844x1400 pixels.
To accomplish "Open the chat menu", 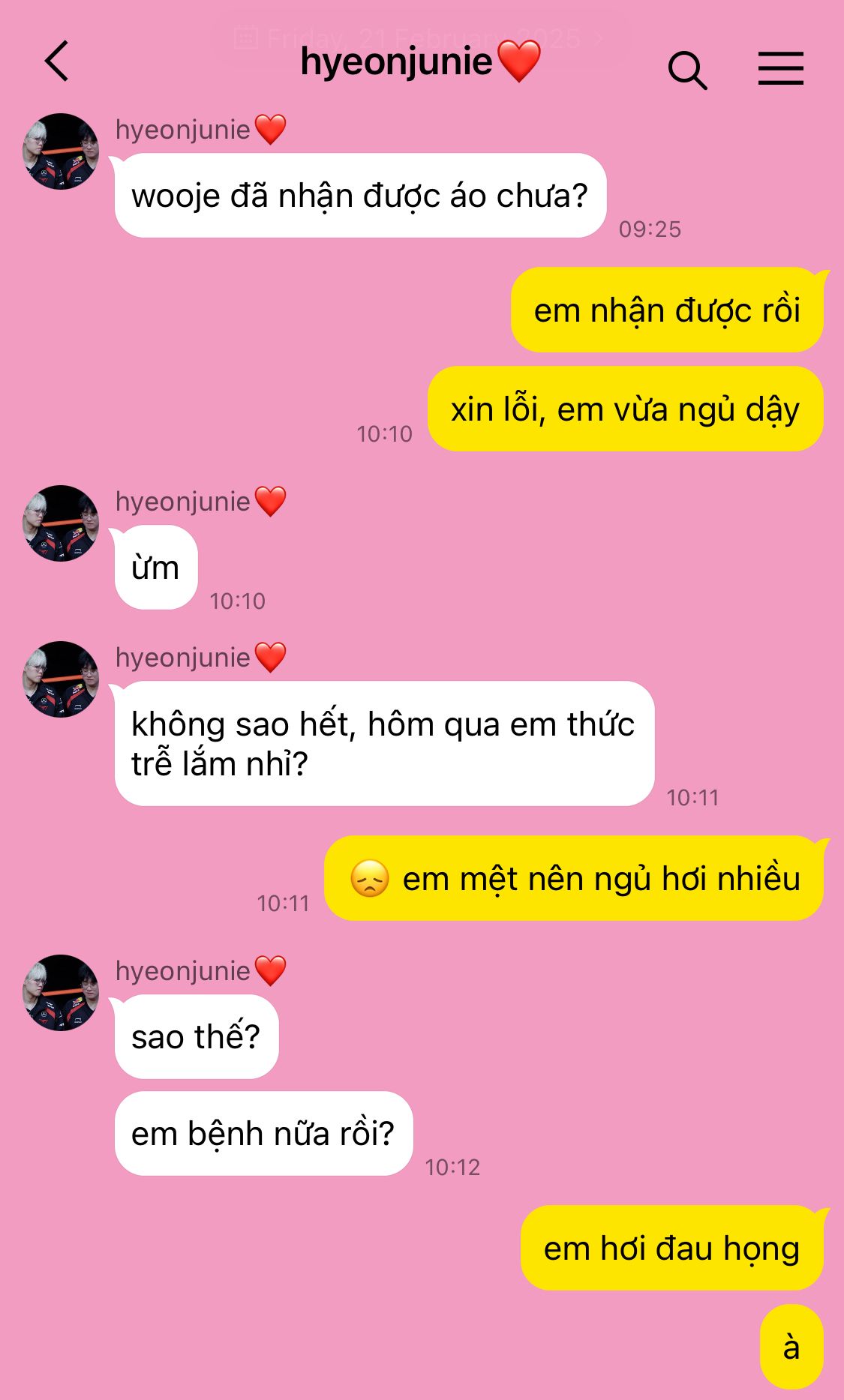I will click(780, 68).
